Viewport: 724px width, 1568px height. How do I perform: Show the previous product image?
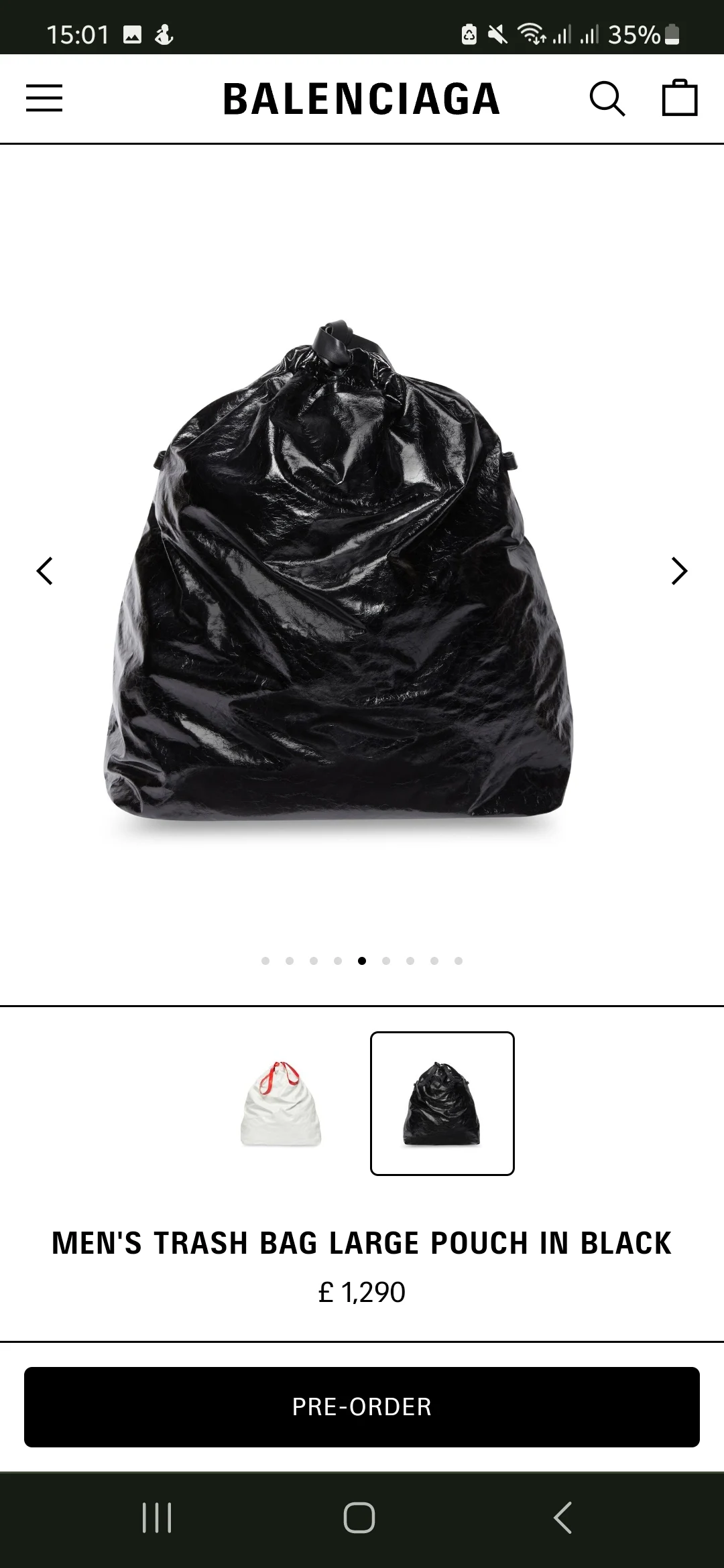point(45,571)
